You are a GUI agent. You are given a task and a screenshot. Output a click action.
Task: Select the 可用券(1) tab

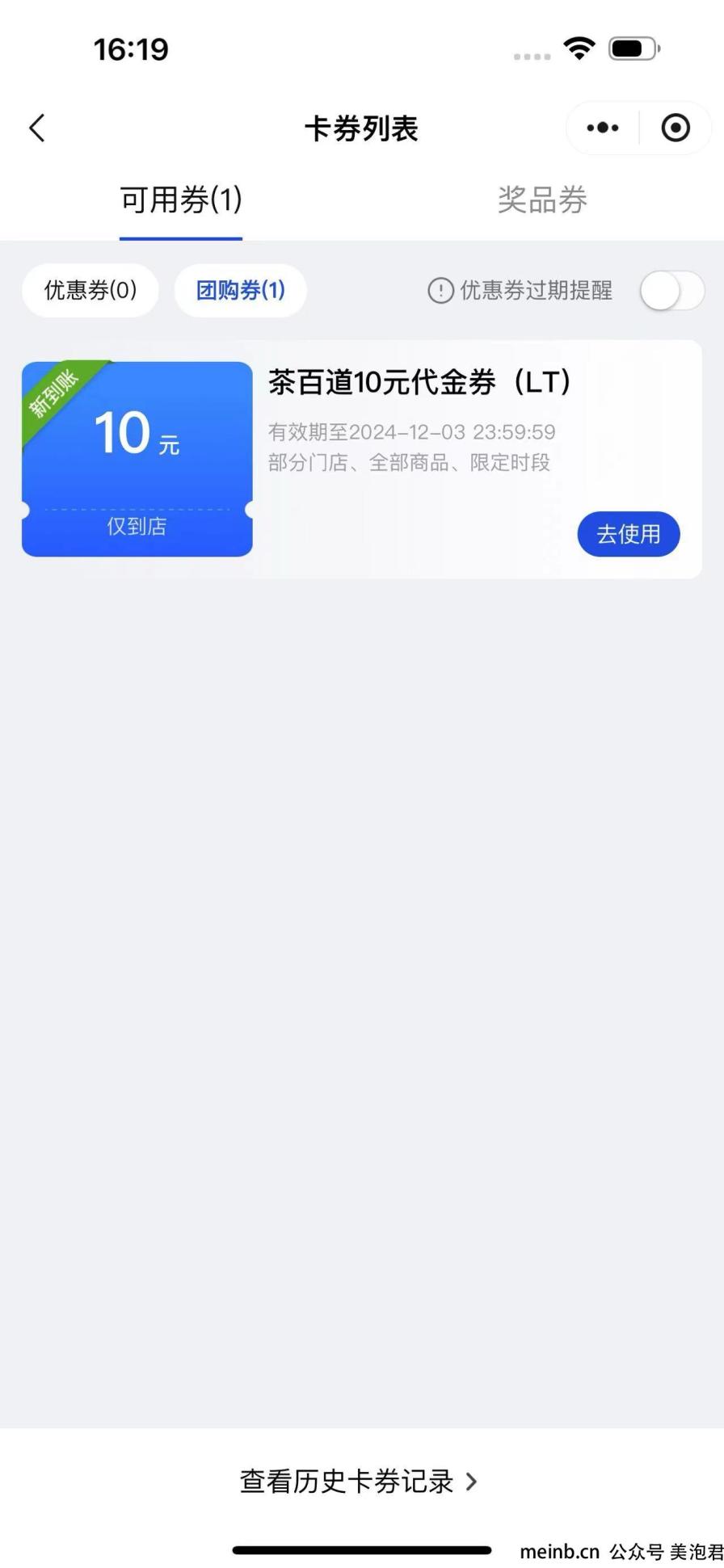181,200
